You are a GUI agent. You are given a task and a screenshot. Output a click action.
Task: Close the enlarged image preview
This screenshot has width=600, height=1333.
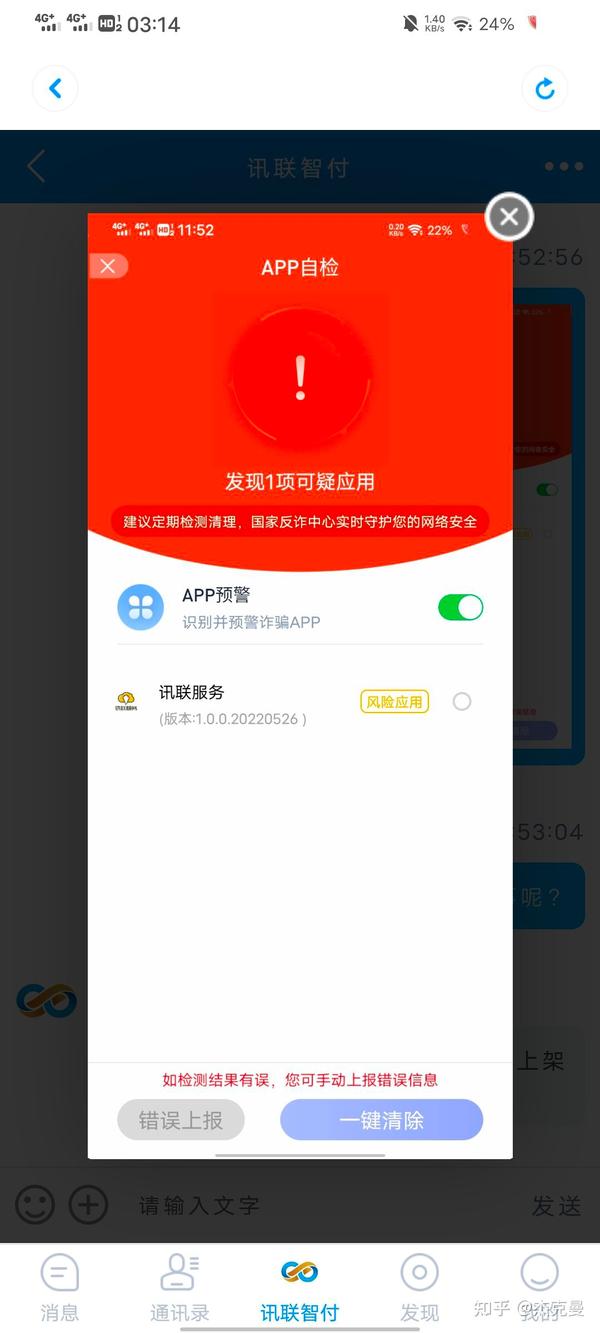[x=509, y=216]
